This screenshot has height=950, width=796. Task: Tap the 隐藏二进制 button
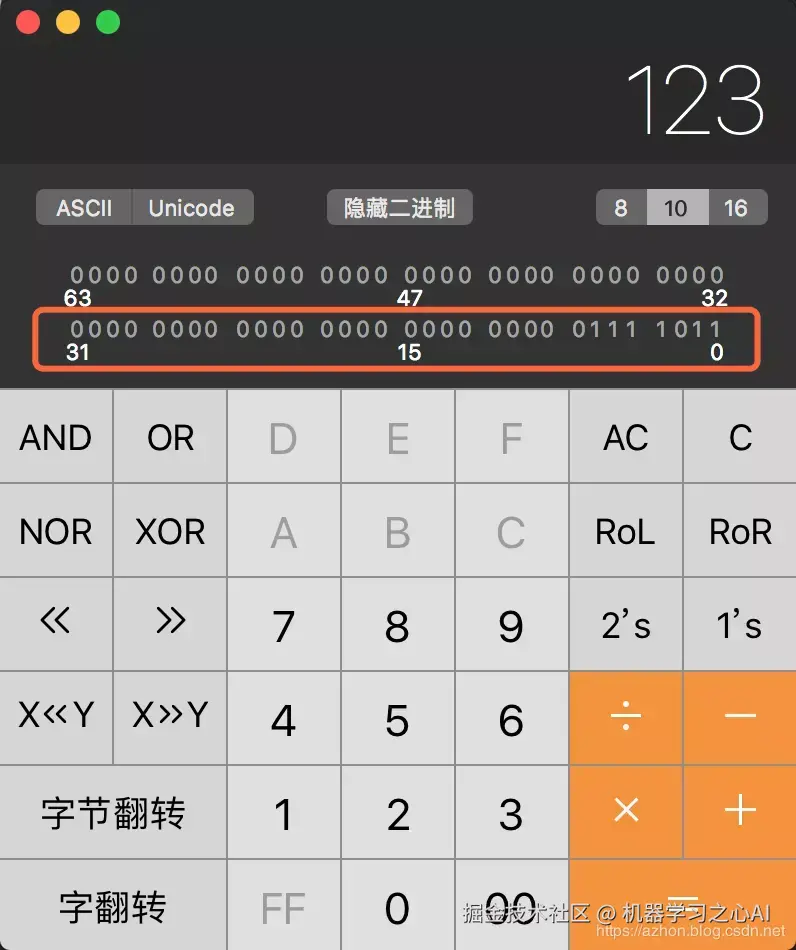[399, 208]
